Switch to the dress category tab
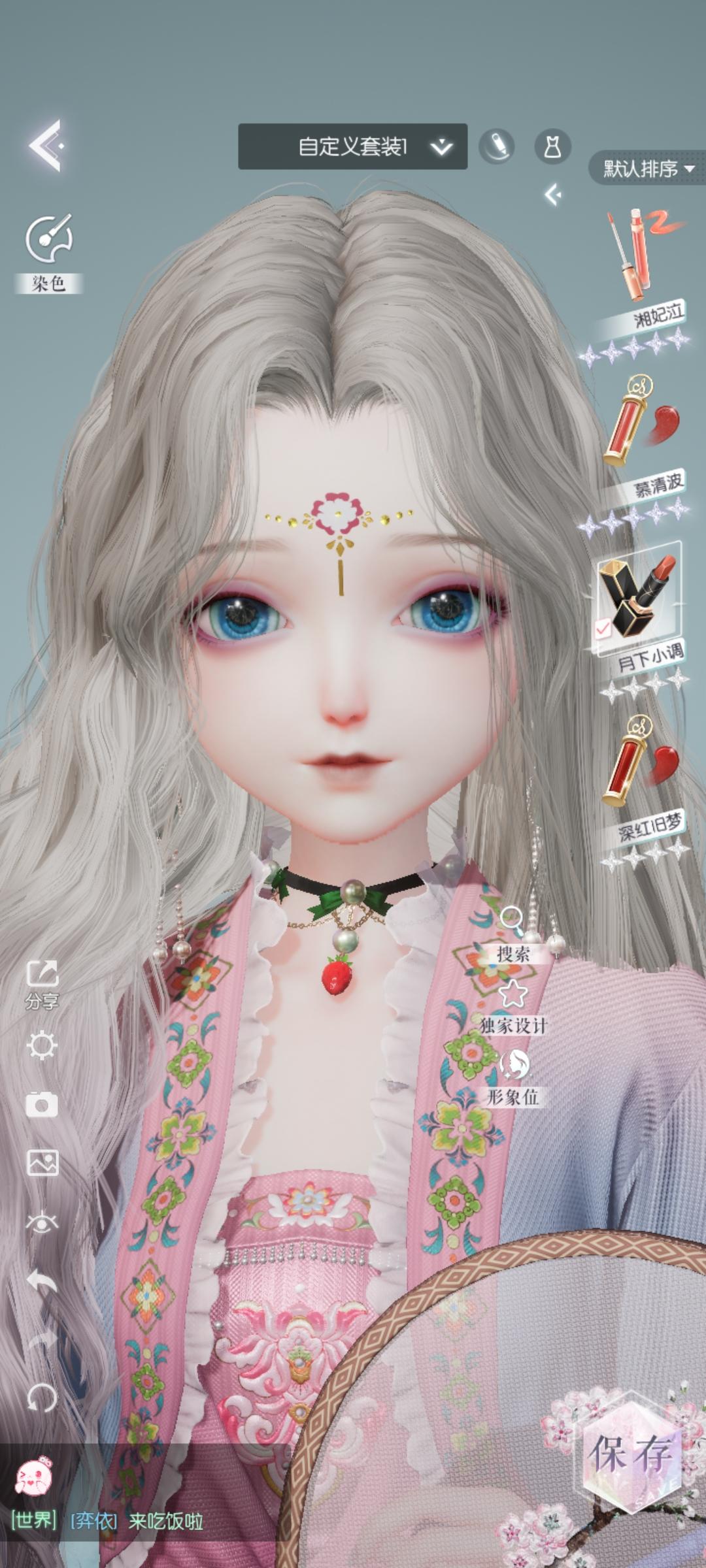The width and height of the screenshot is (706, 1568). (x=552, y=145)
